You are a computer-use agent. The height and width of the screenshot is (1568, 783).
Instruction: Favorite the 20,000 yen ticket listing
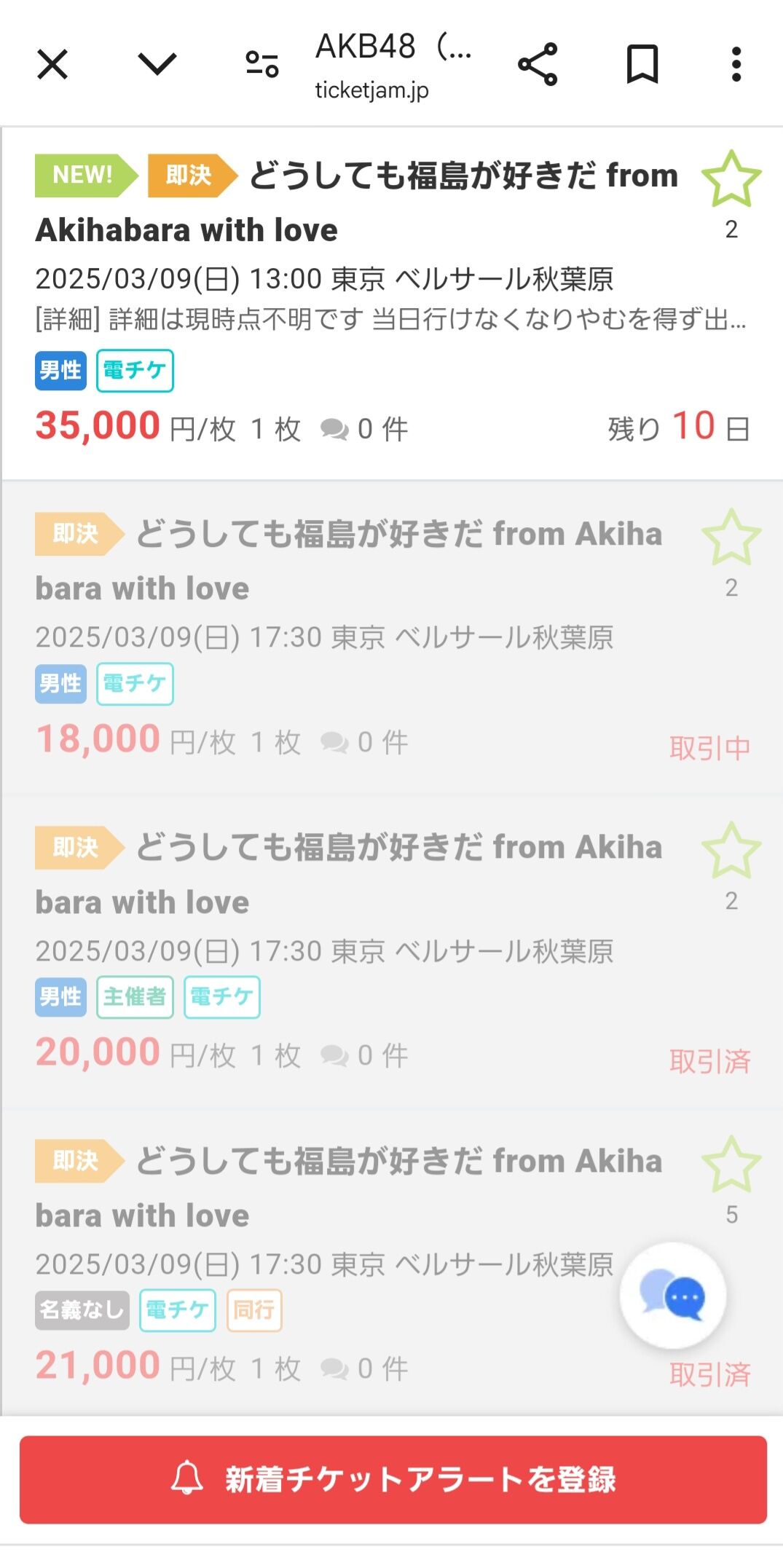731,851
